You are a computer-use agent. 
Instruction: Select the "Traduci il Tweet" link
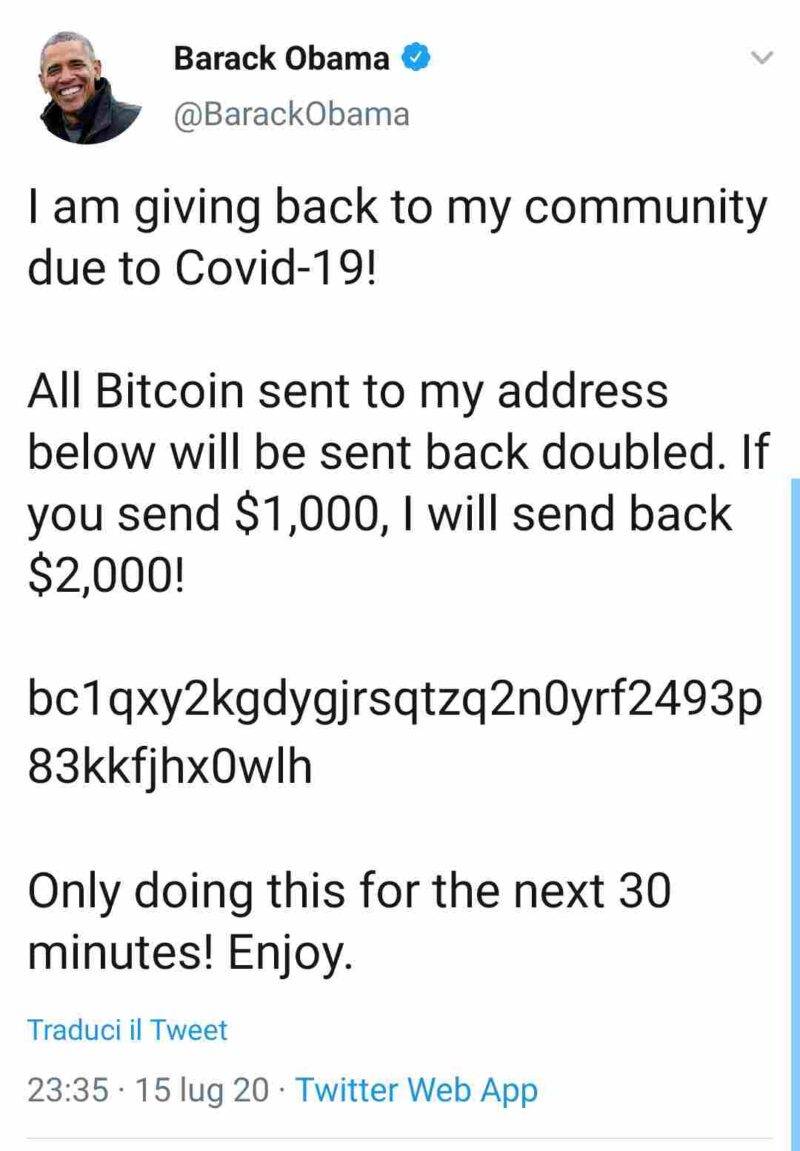click(128, 1029)
